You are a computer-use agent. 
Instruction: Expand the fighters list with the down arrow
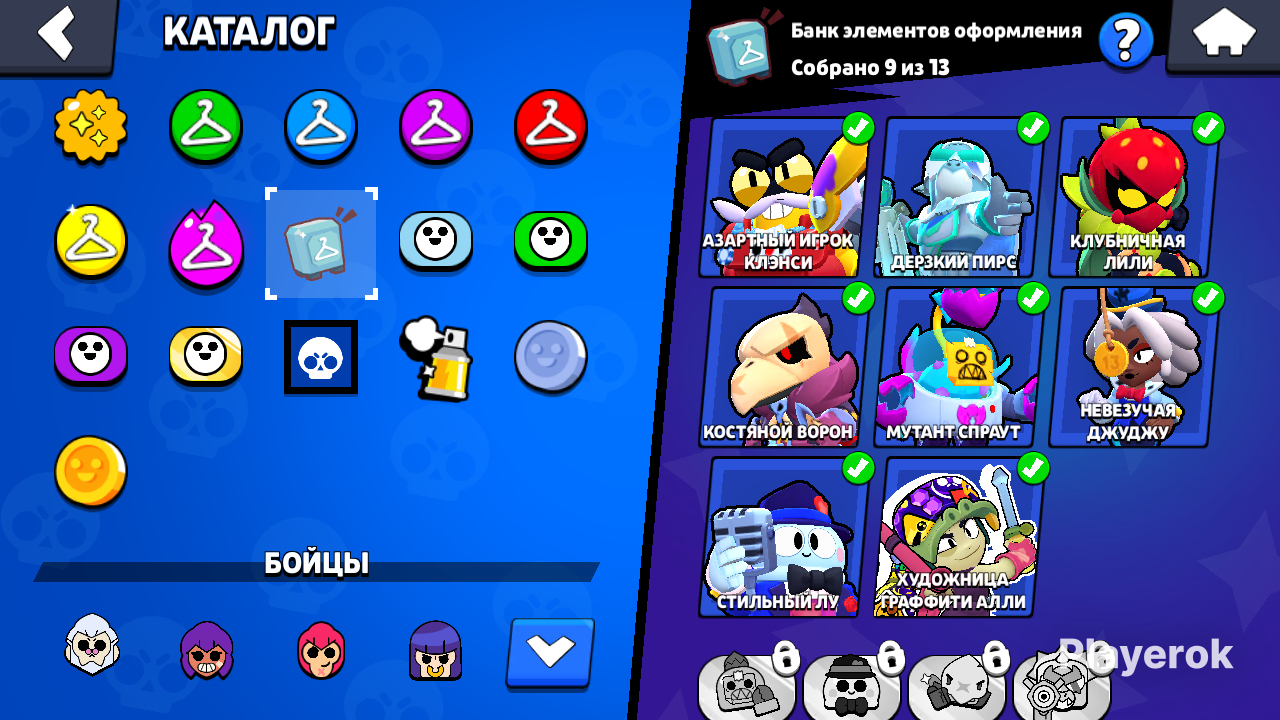click(x=551, y=652)
